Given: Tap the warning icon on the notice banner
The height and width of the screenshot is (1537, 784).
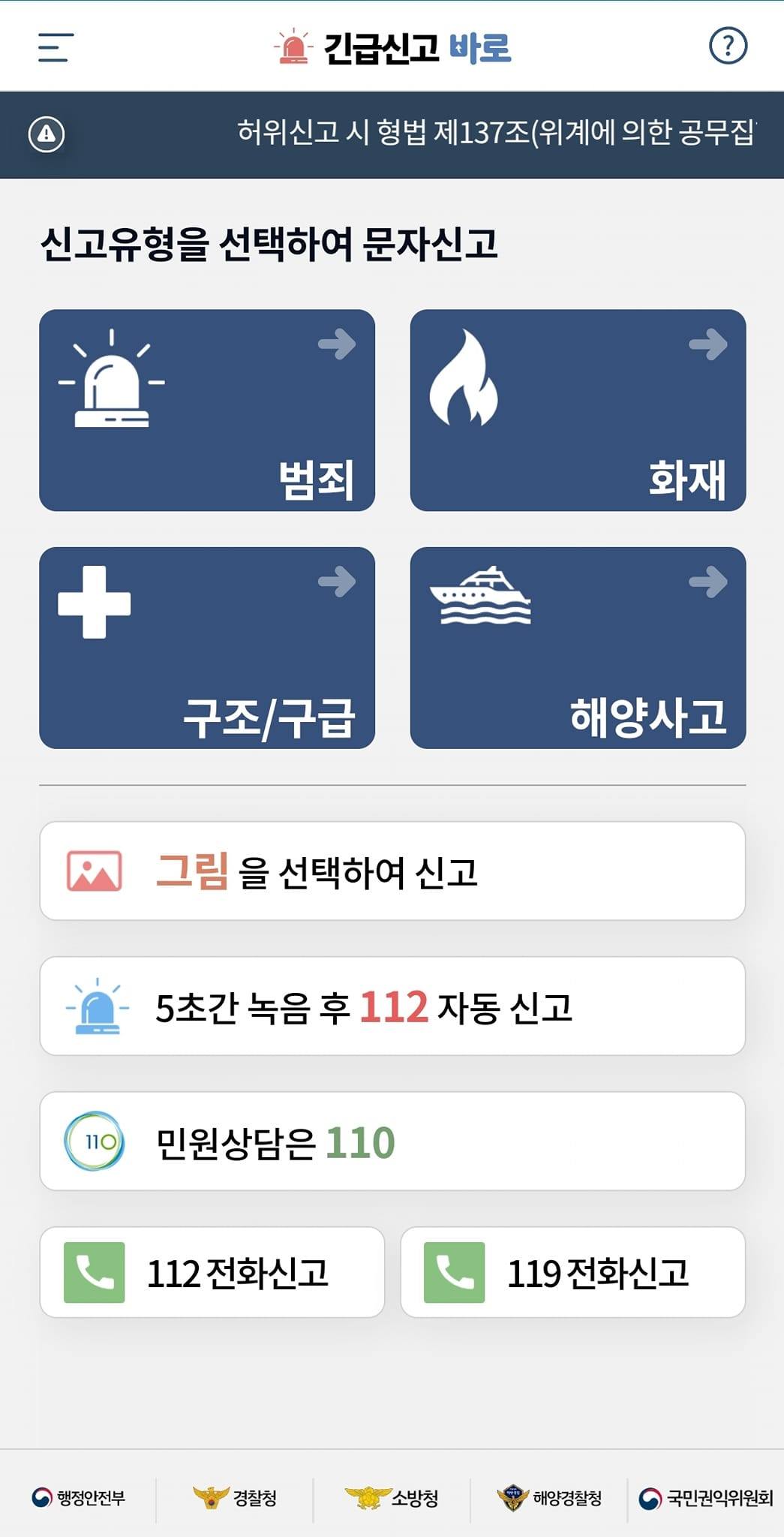Looking at the screenshot, I should pyautogui.click(x=47, y=133).
